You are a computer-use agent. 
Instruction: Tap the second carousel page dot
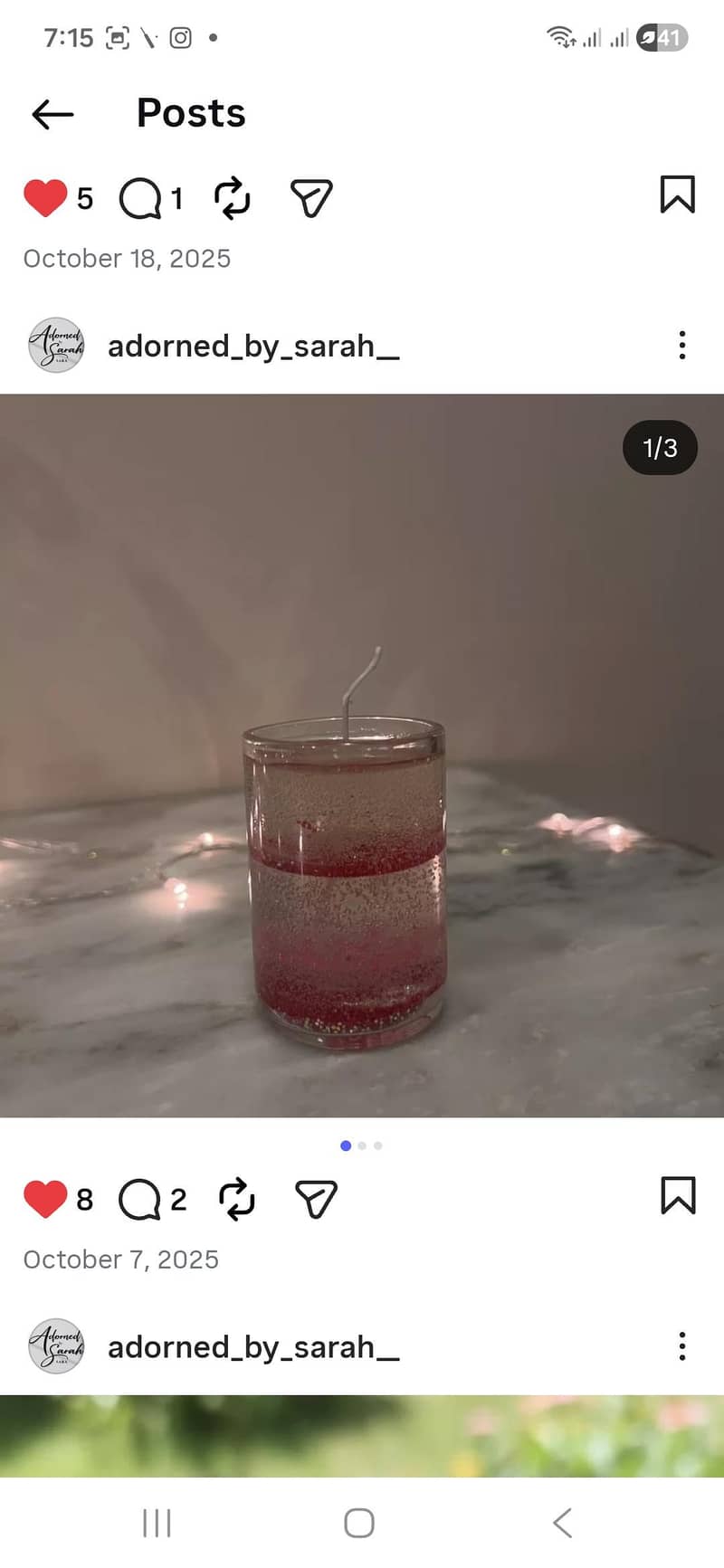(x=362, y=1145)
